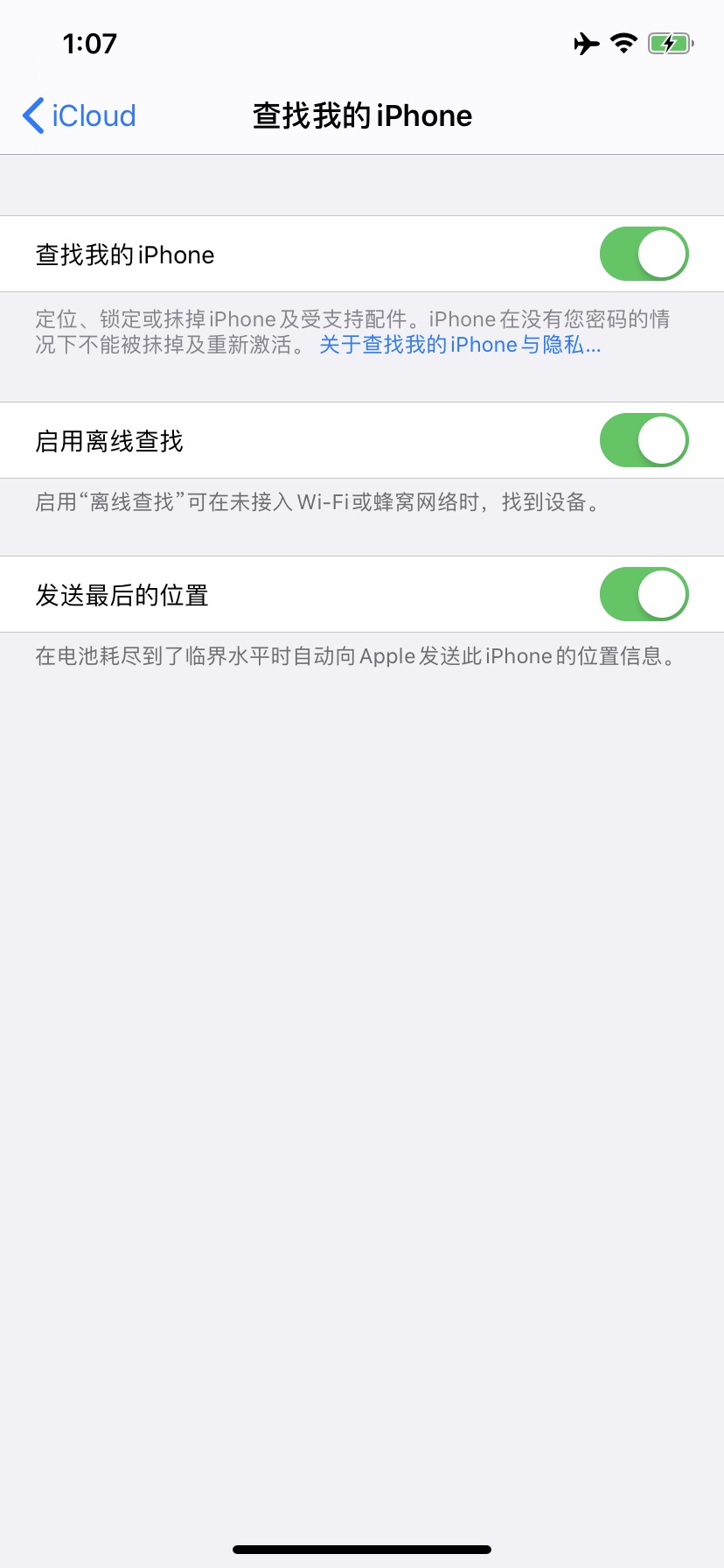Turn off the 查找我的 iPhone switch
Viewport: 724px width, 1568px height.
point(644,254)
